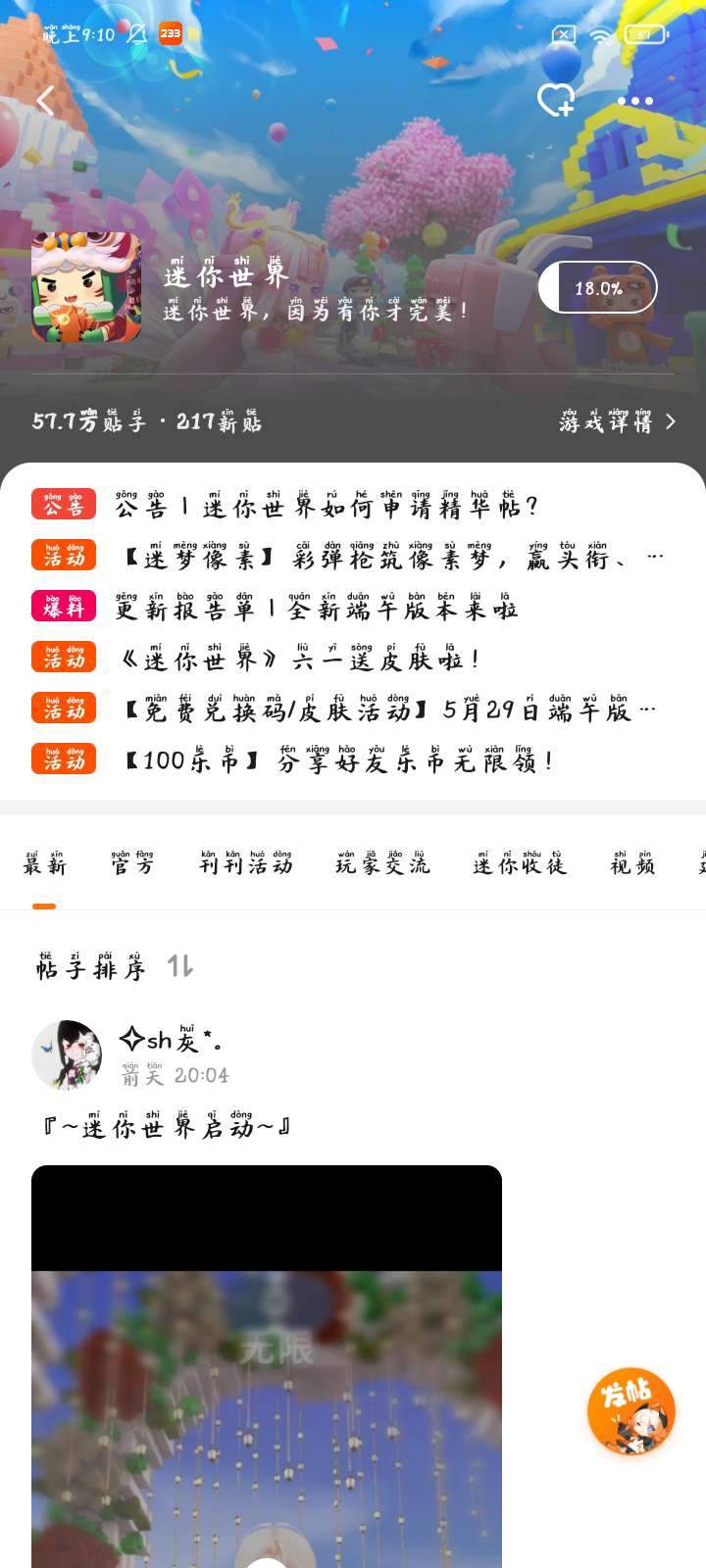Switch to the 官方 tab
This screenshot has height=1568, width=706.
(x=132, y=862)
